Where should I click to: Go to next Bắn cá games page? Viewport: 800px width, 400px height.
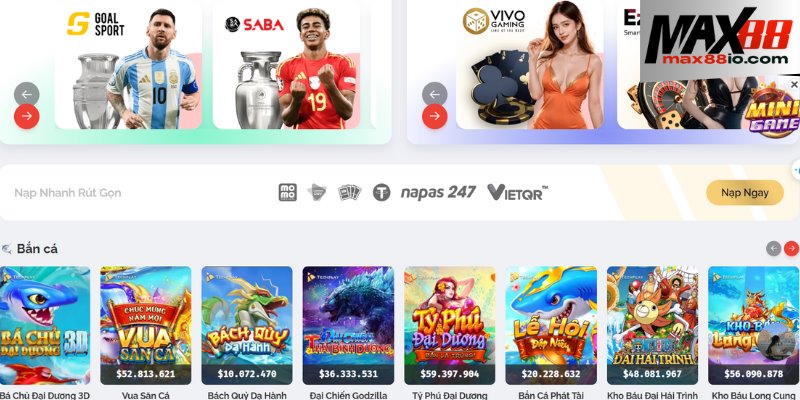791,249
